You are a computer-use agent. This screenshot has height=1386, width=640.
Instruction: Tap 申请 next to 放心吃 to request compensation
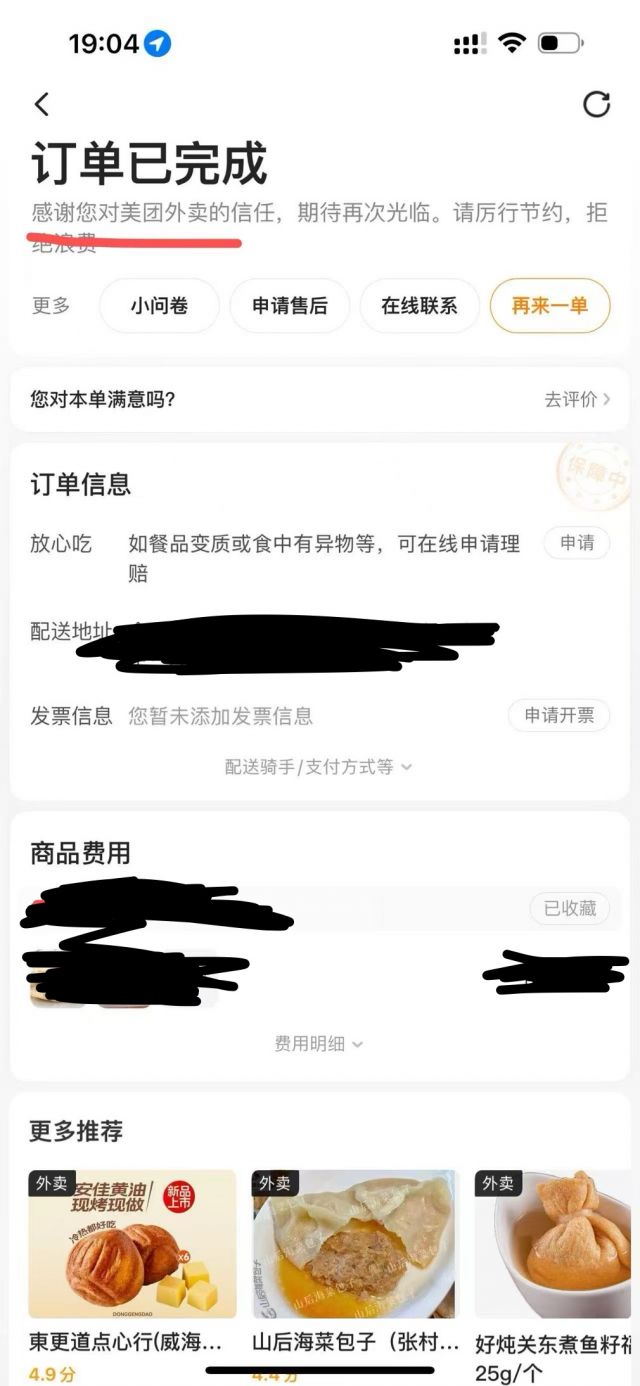pyautogui.click(x=577, y=543)
